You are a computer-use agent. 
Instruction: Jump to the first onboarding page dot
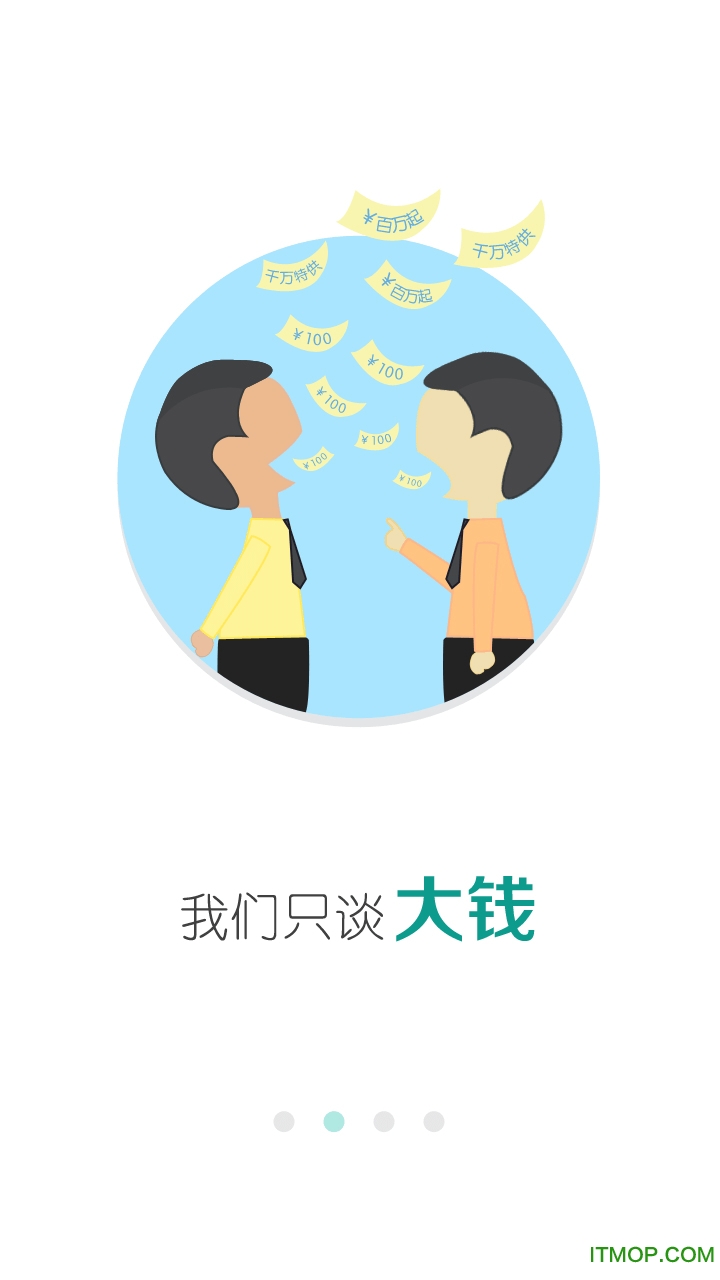(284, 1121)
